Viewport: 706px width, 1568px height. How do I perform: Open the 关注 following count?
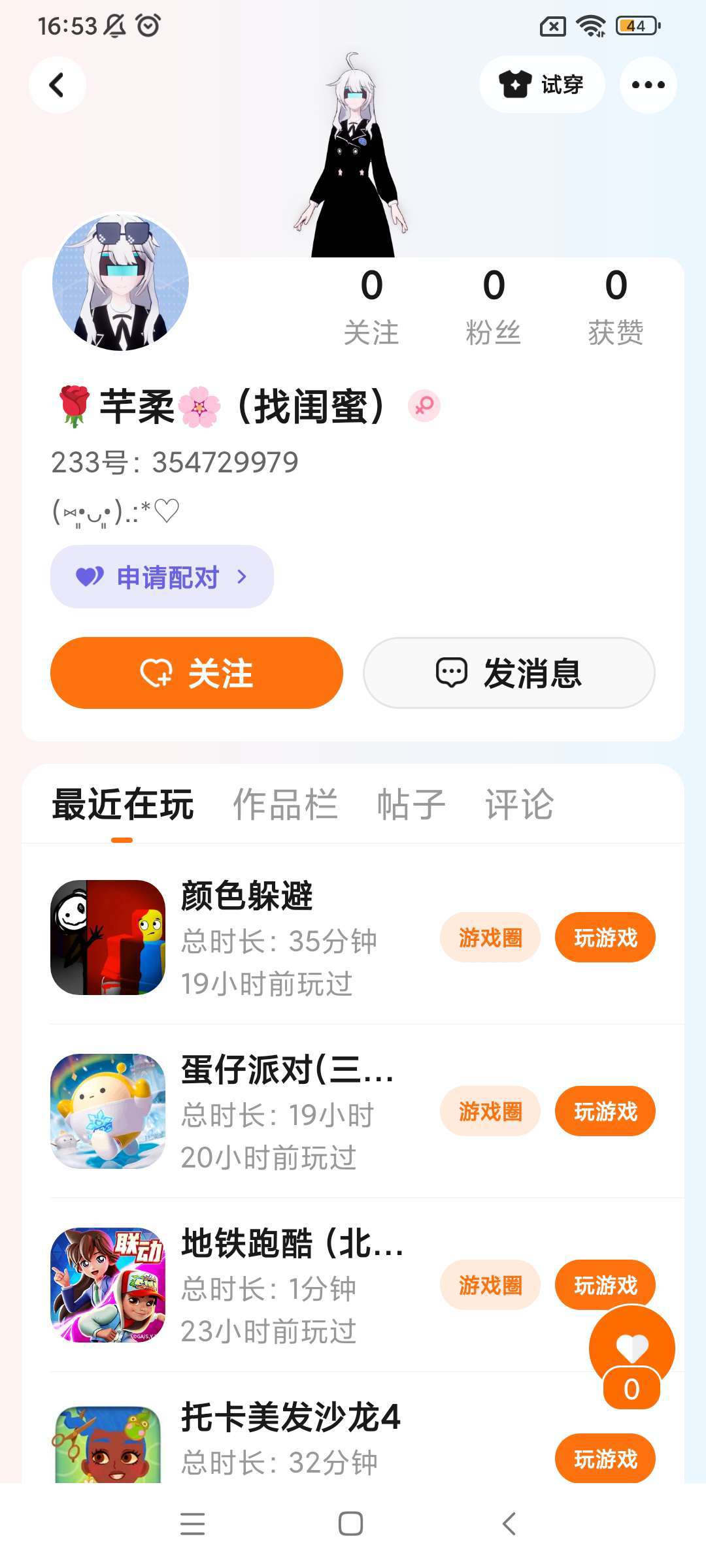coord(371,306)
